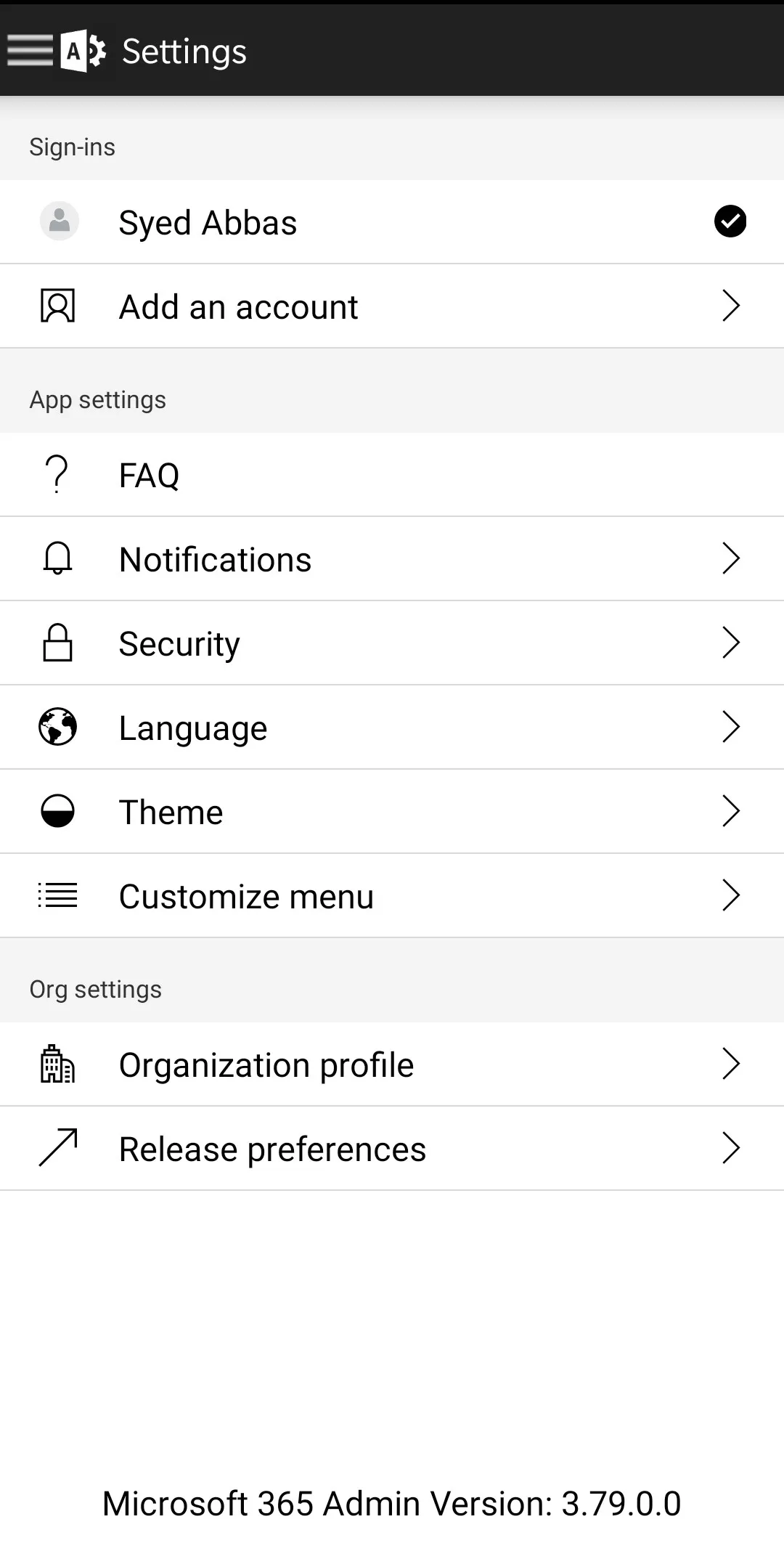Click the Language globe icon

[x=57, y=727]
